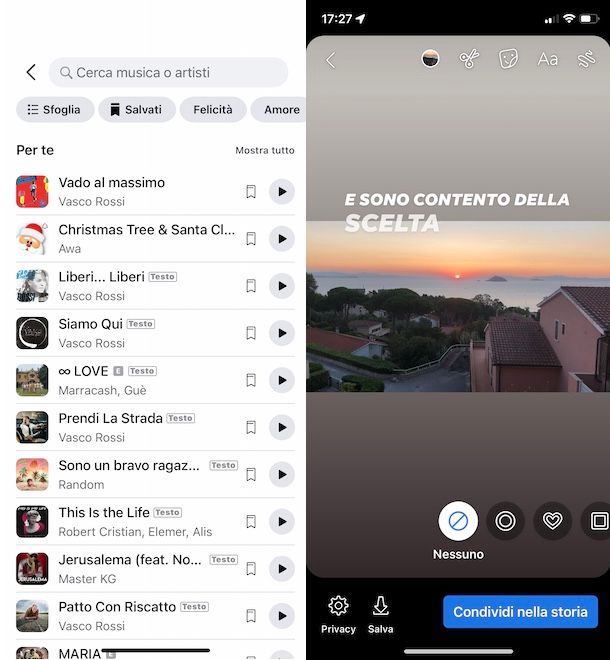This screenshot has height=660, width=610.
Task: Show Salvati saved songs
Action: pyautogui.click(x=136, y=110)
